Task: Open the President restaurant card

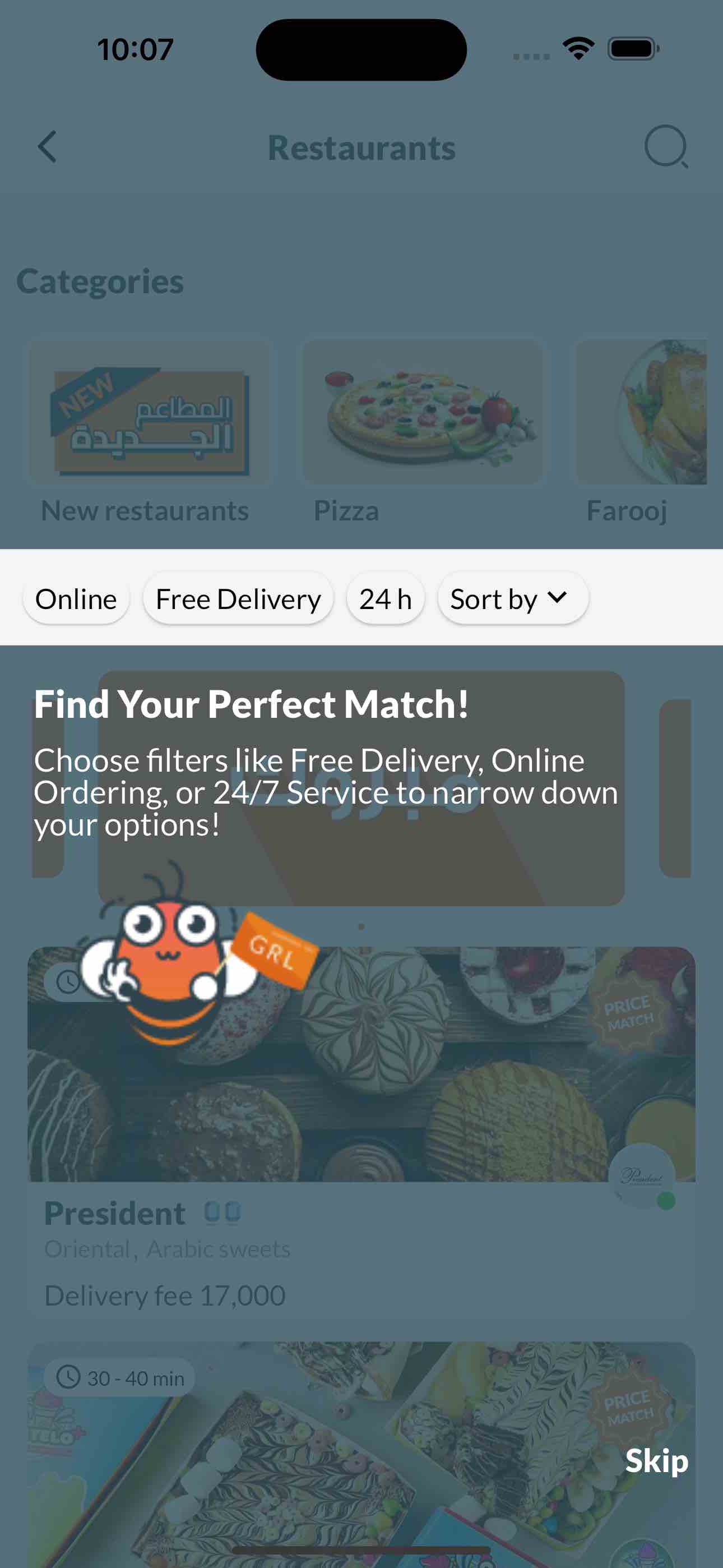Action: click(361, 1132)
